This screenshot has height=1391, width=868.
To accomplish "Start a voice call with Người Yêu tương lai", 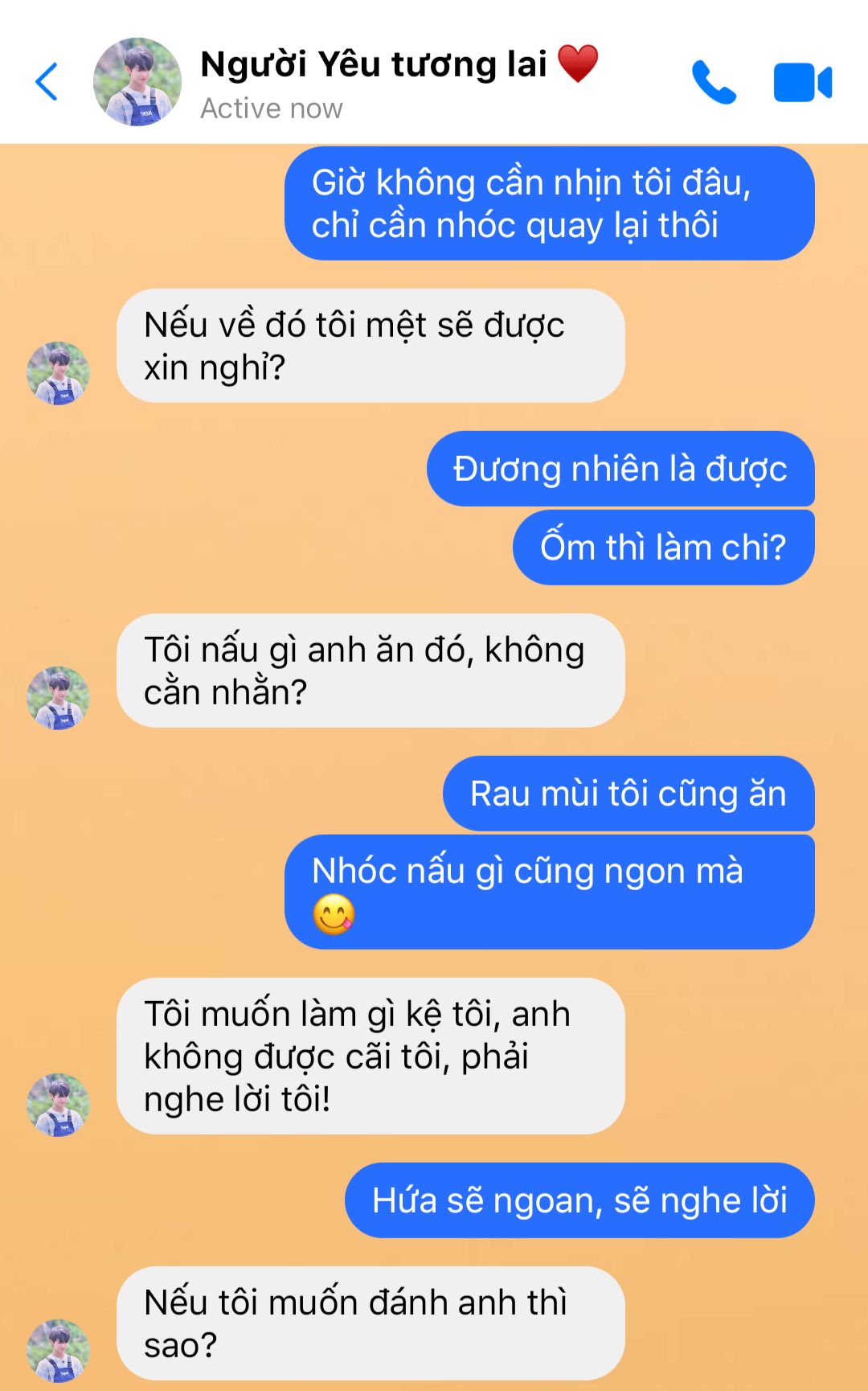I will click(713, 82).
